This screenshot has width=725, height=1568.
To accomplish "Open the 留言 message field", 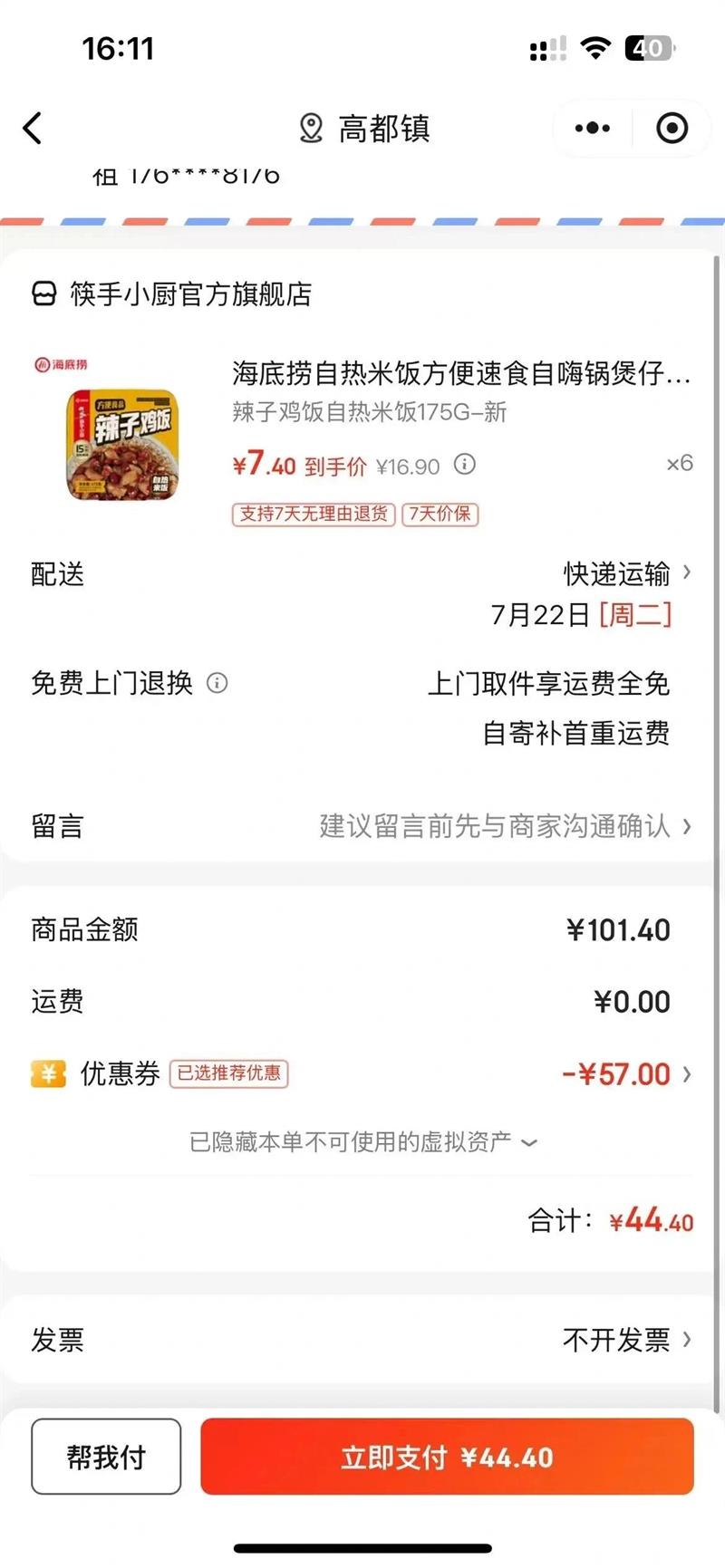I will coord(503,826).
